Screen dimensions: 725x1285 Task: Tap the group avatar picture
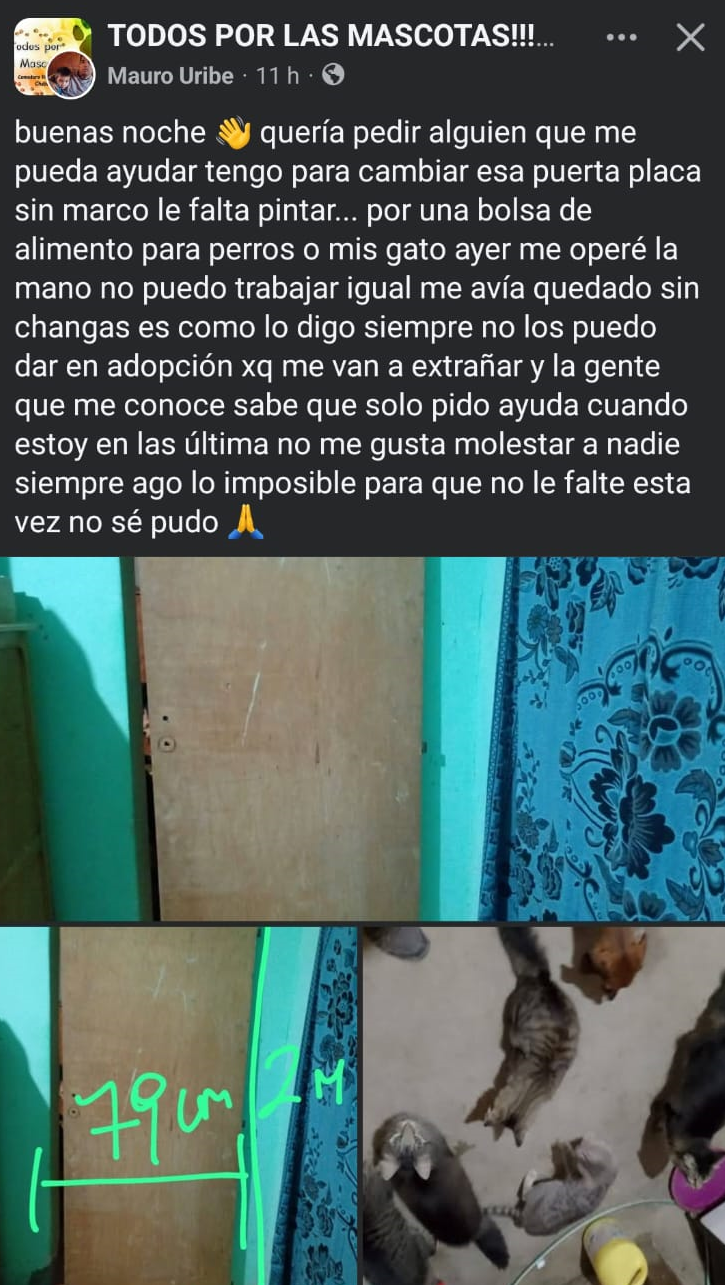coord(52,56)
